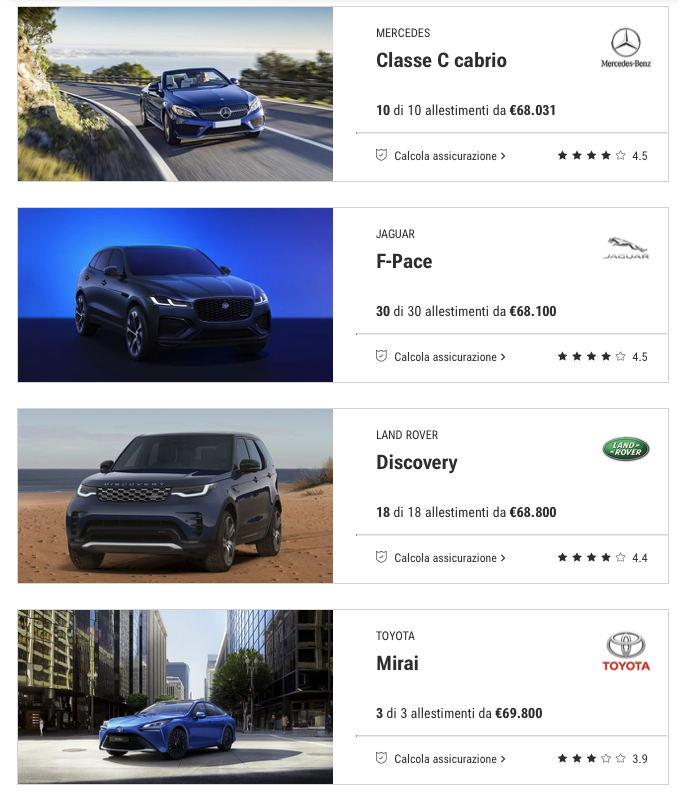This screenshot has height=793, width=678.
Task: Calculate insurance for the Land Rover Discovery
Action: click(x=441, y=558)
